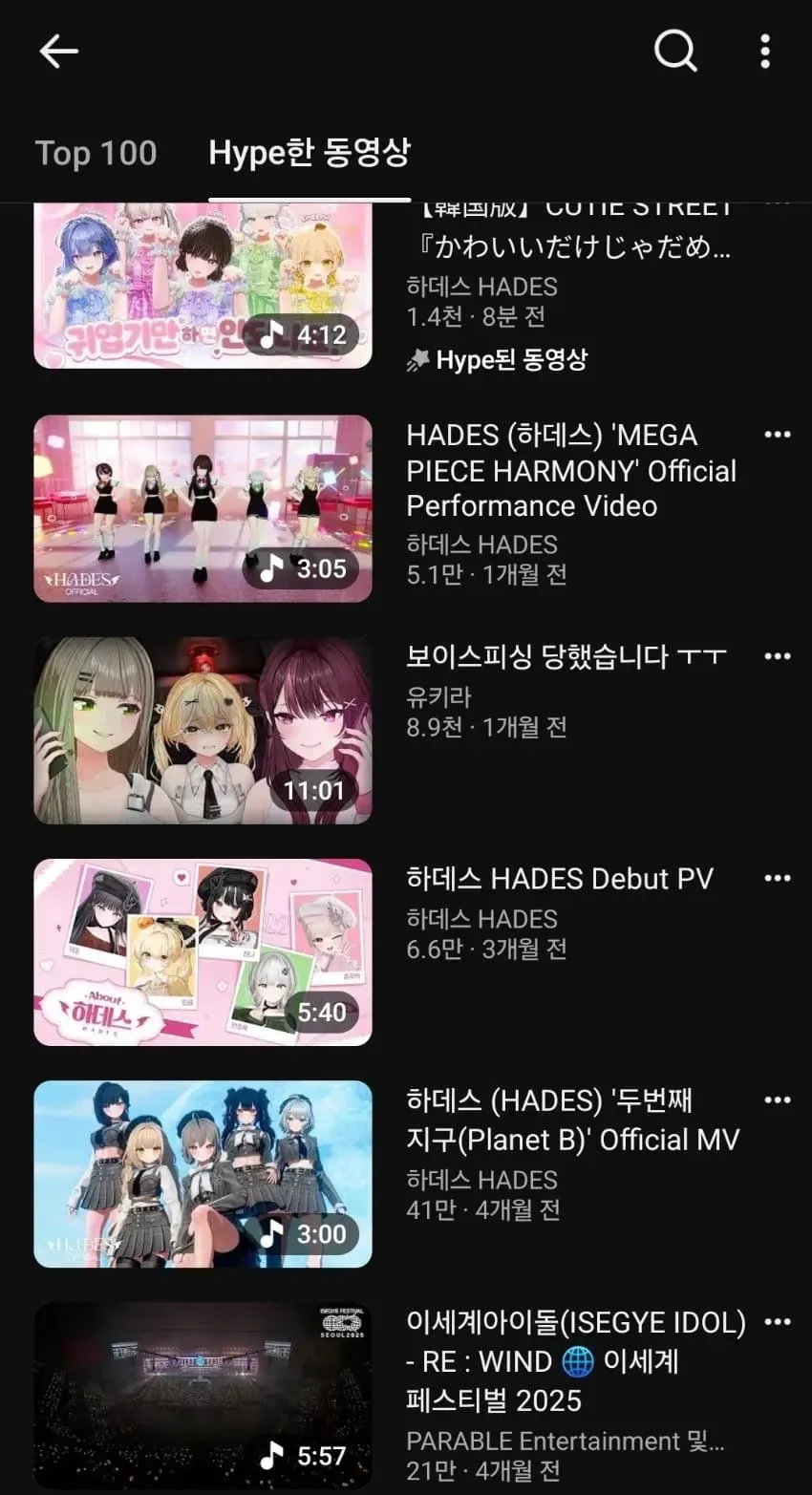Image resolution: width=812 pixels, height=1495 pixels.
Task: Play 두번째 지구(Planet B) Official MV
Action: [203, 1174]
